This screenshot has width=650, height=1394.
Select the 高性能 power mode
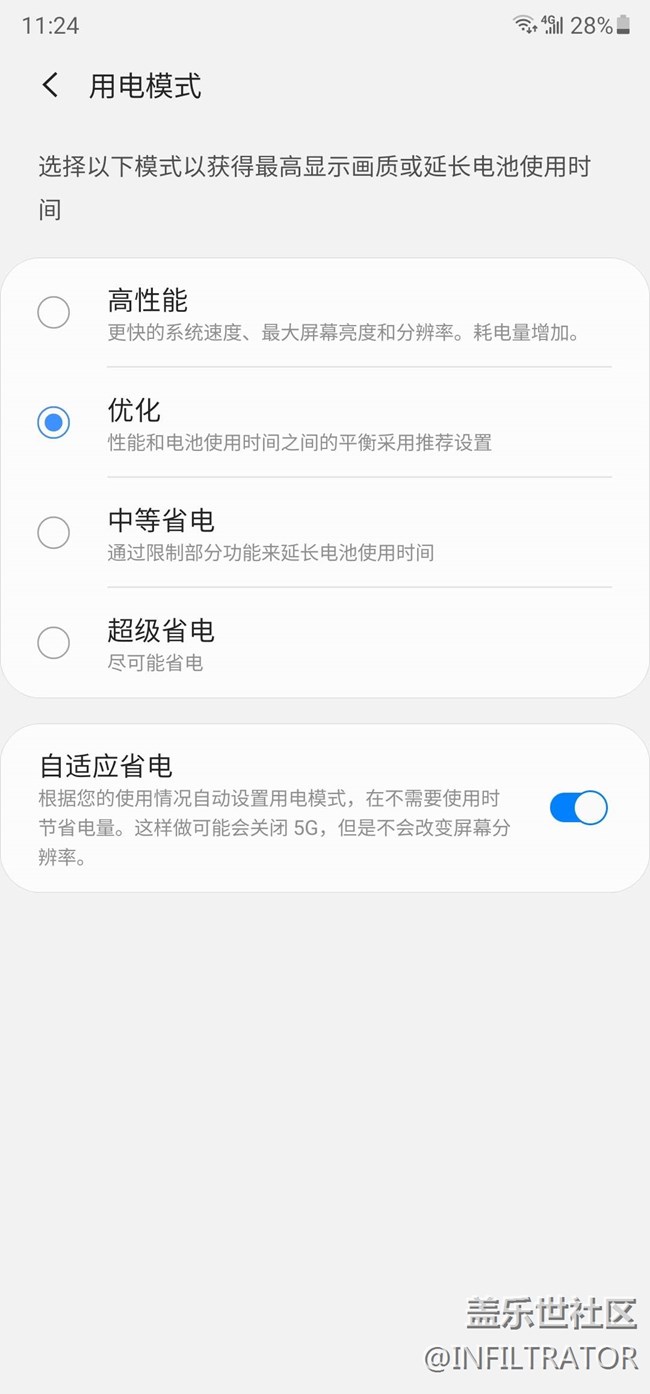click(325, 313)
